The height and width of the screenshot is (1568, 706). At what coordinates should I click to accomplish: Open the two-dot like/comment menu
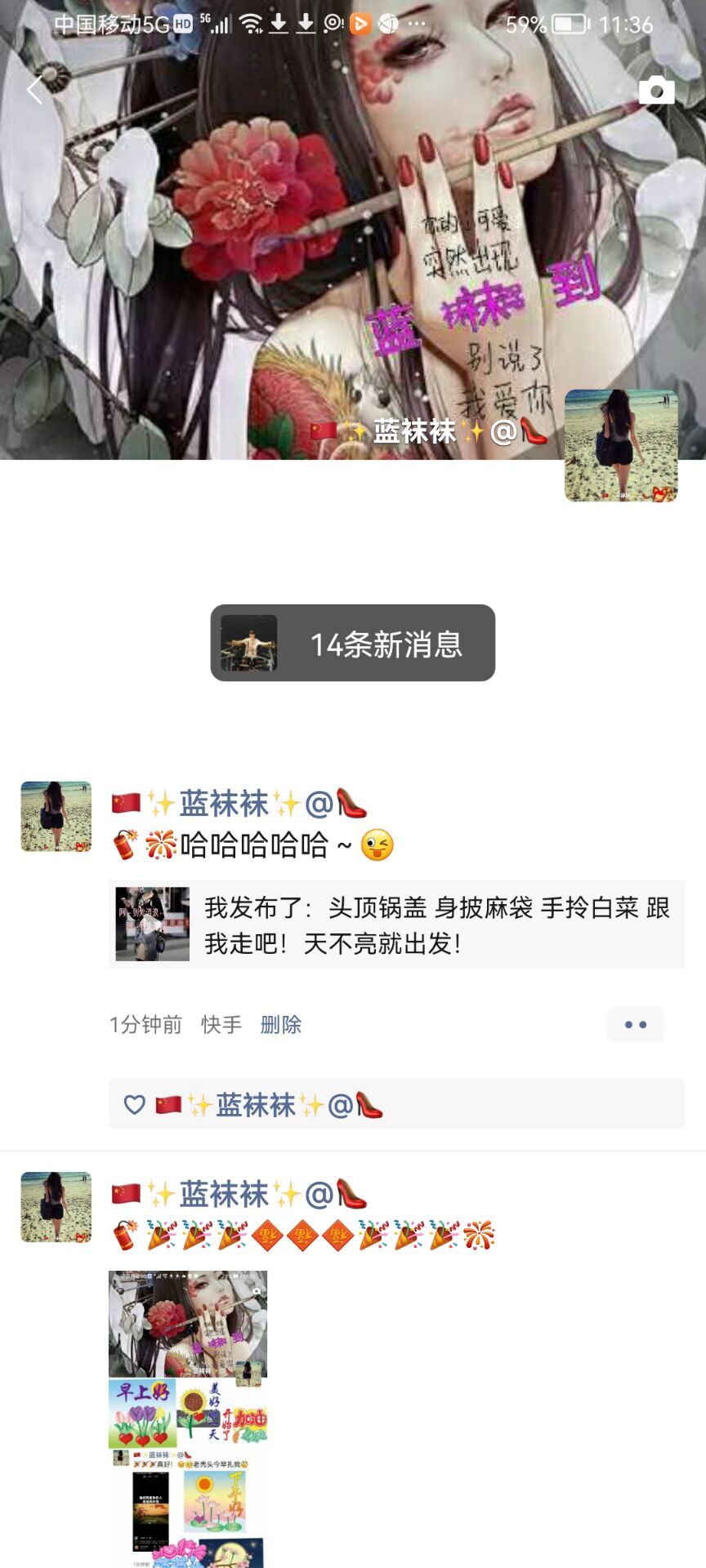click(x=635, y=1024)
